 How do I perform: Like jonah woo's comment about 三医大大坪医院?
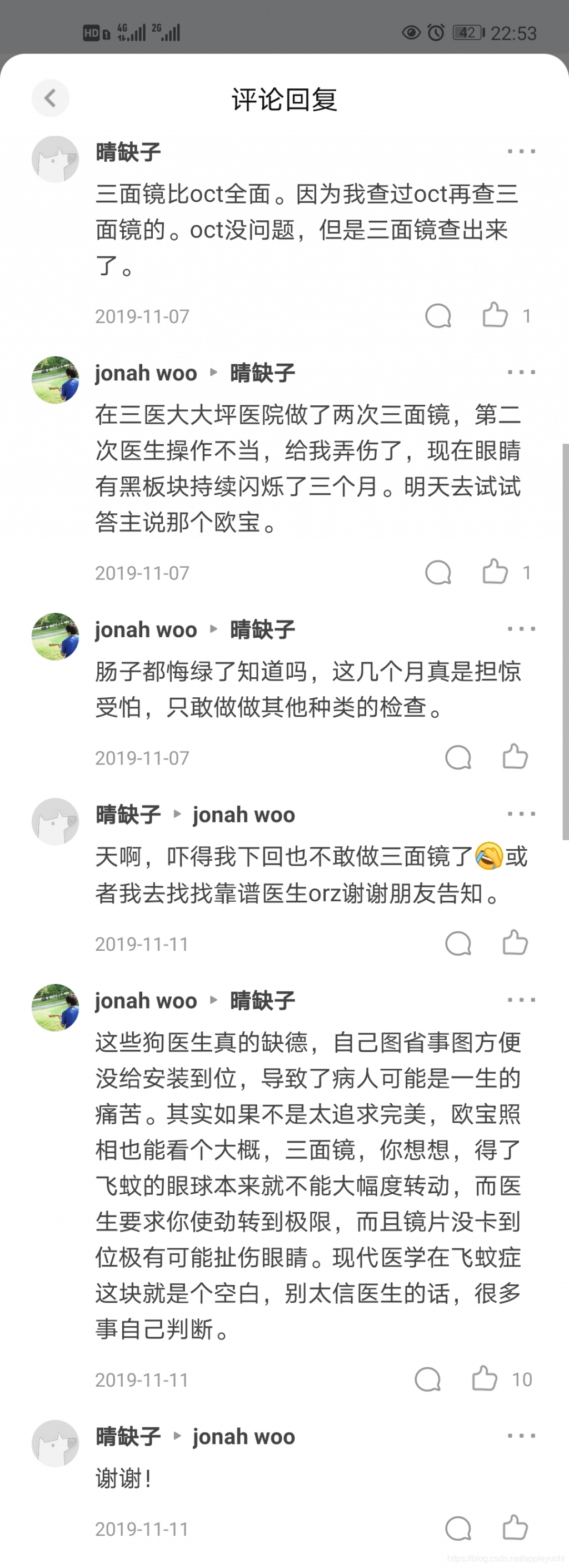coord(495,572)
